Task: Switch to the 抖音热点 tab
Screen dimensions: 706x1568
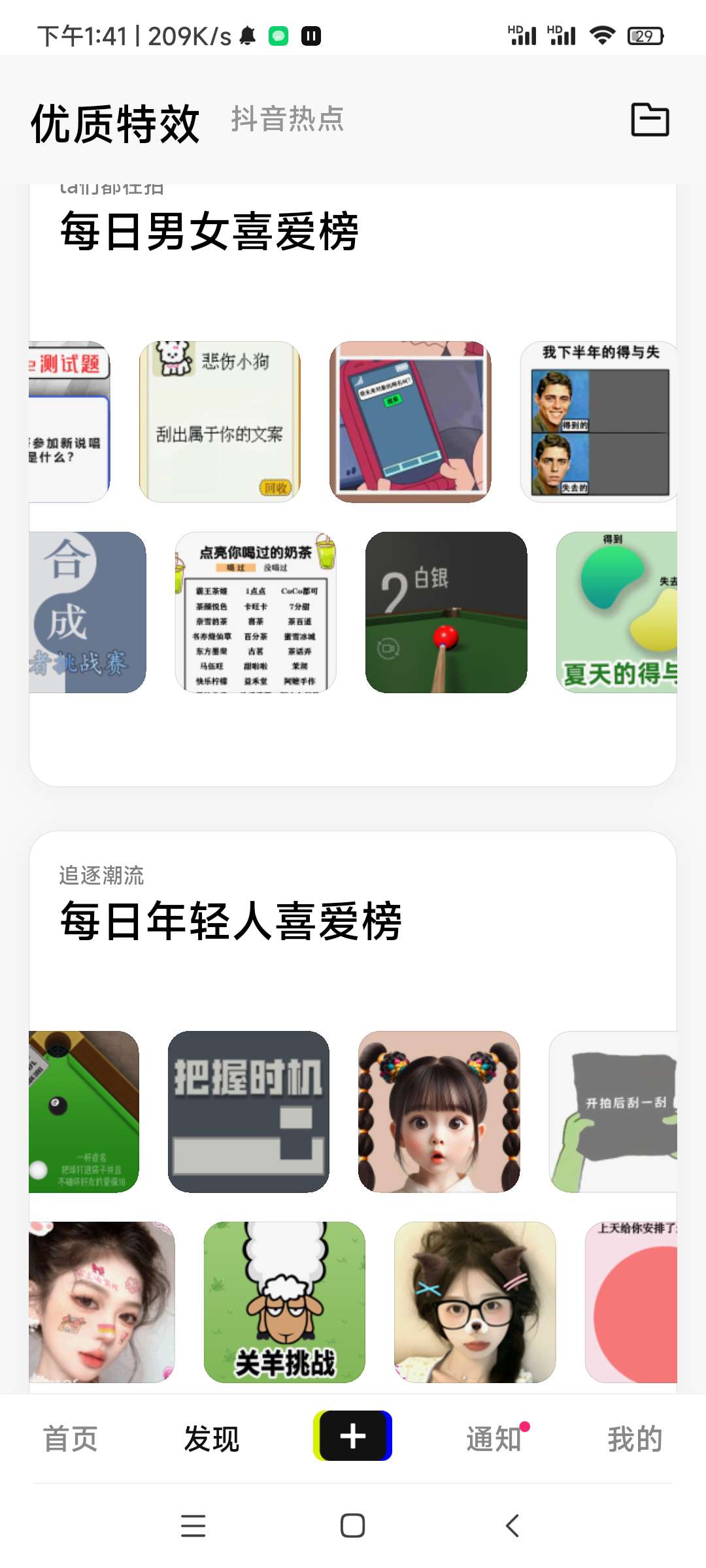Action: (x=288, y=120)
